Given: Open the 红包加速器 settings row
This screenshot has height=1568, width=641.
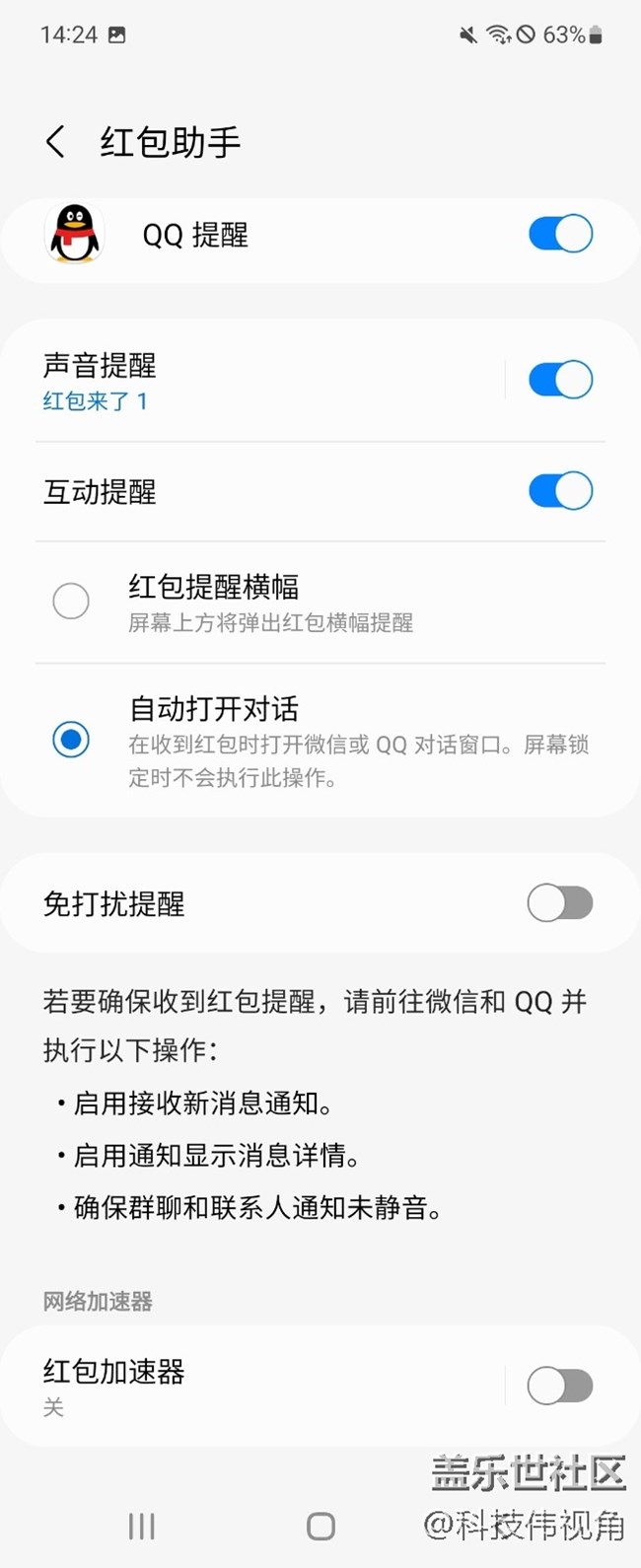Looking at the screenshot, I should 247,1386.
